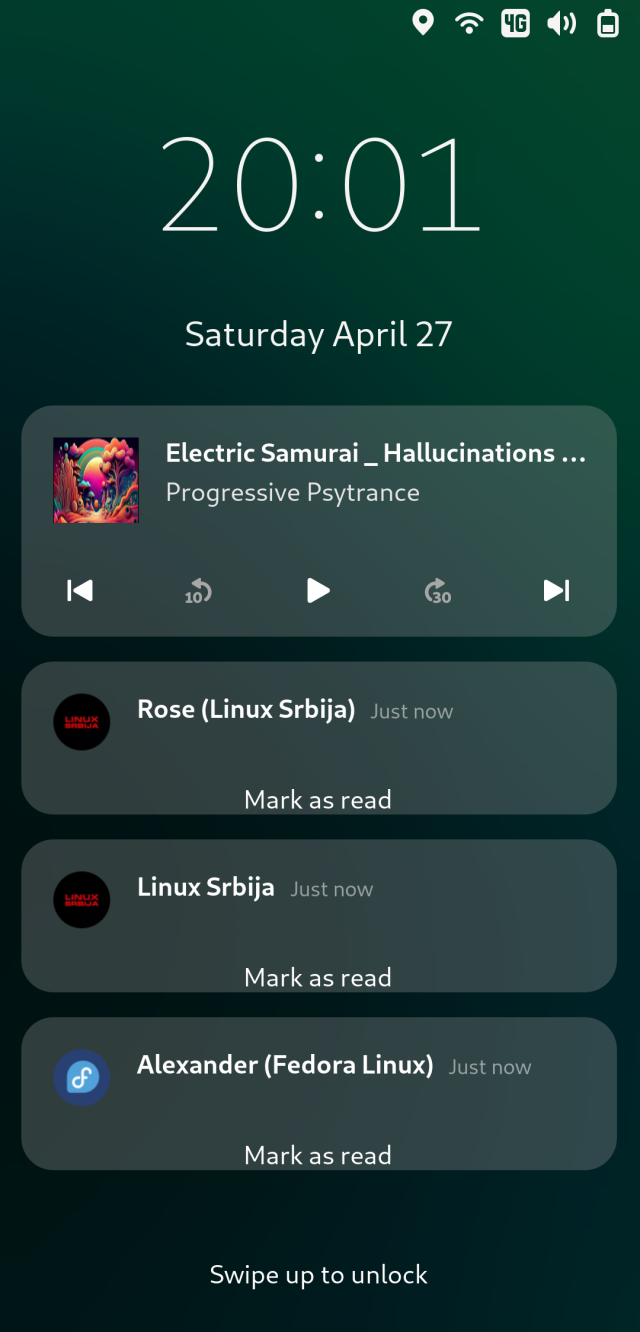This screenshot has height=1332, width=640.
Task: Play the Electric Samurai track
Action: click(x=318, y=591)
